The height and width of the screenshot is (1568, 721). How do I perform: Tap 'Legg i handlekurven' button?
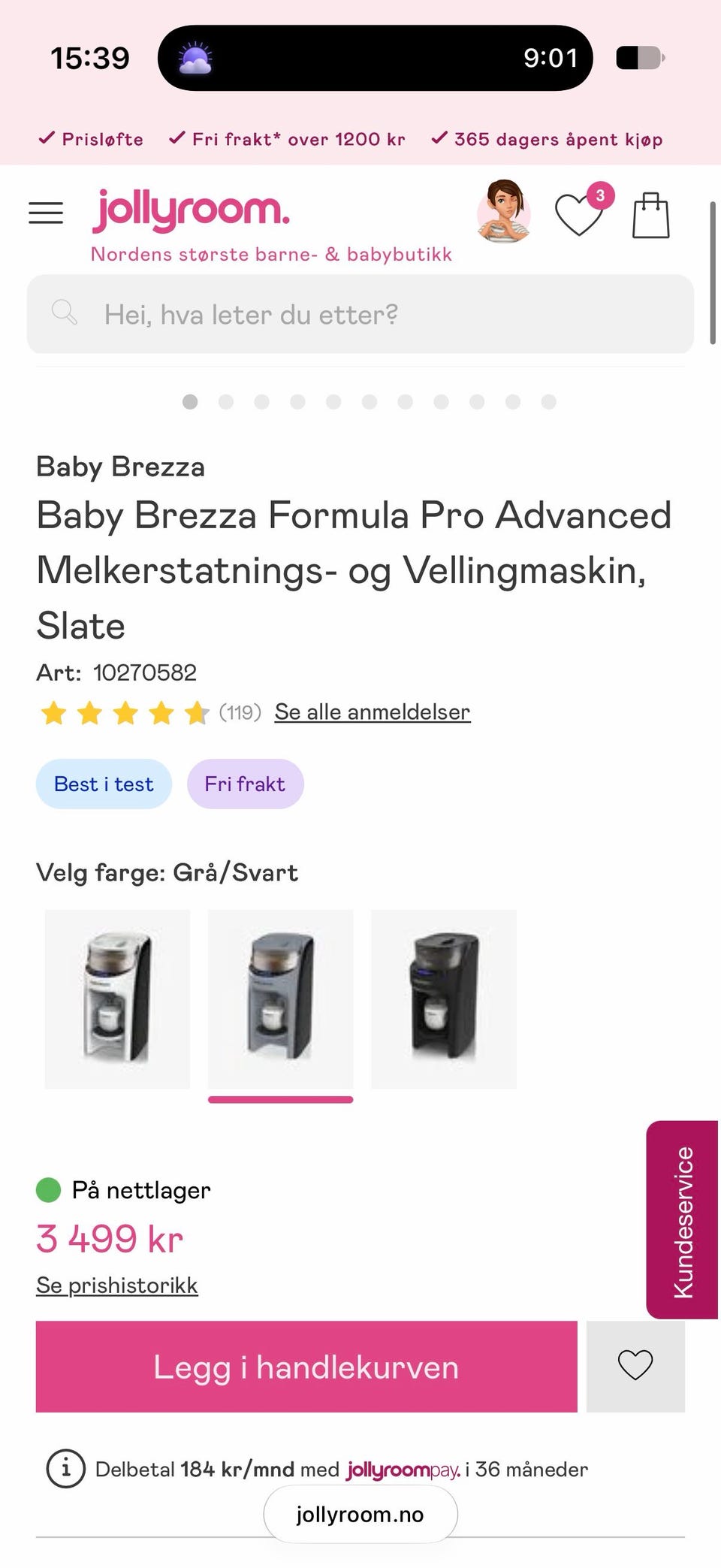tap(306, 1367)
